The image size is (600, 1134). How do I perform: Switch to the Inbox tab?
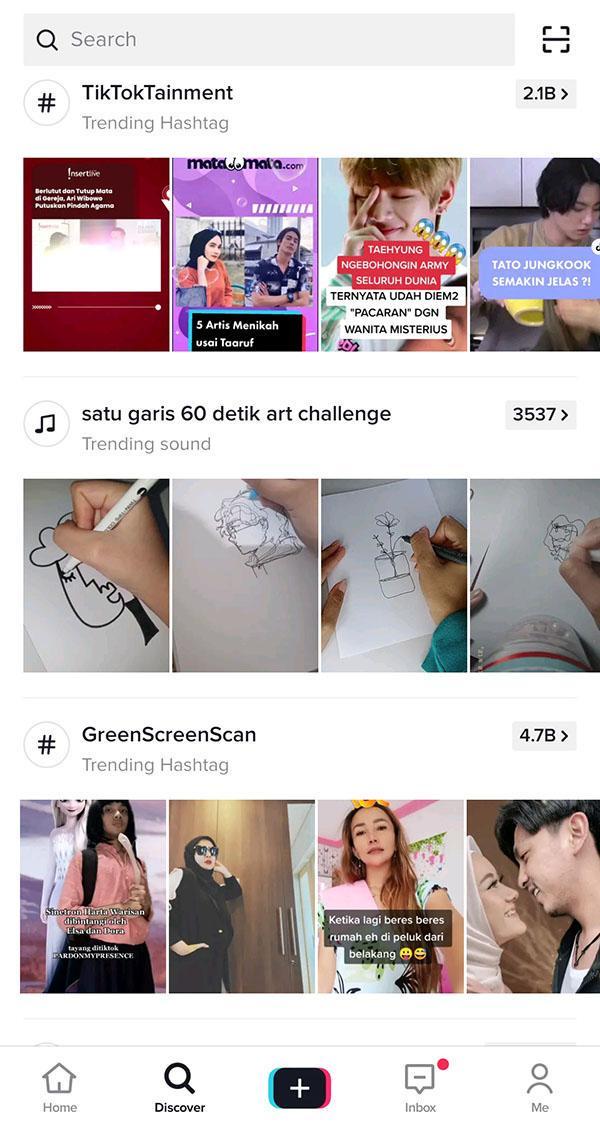click(420, 1088)
